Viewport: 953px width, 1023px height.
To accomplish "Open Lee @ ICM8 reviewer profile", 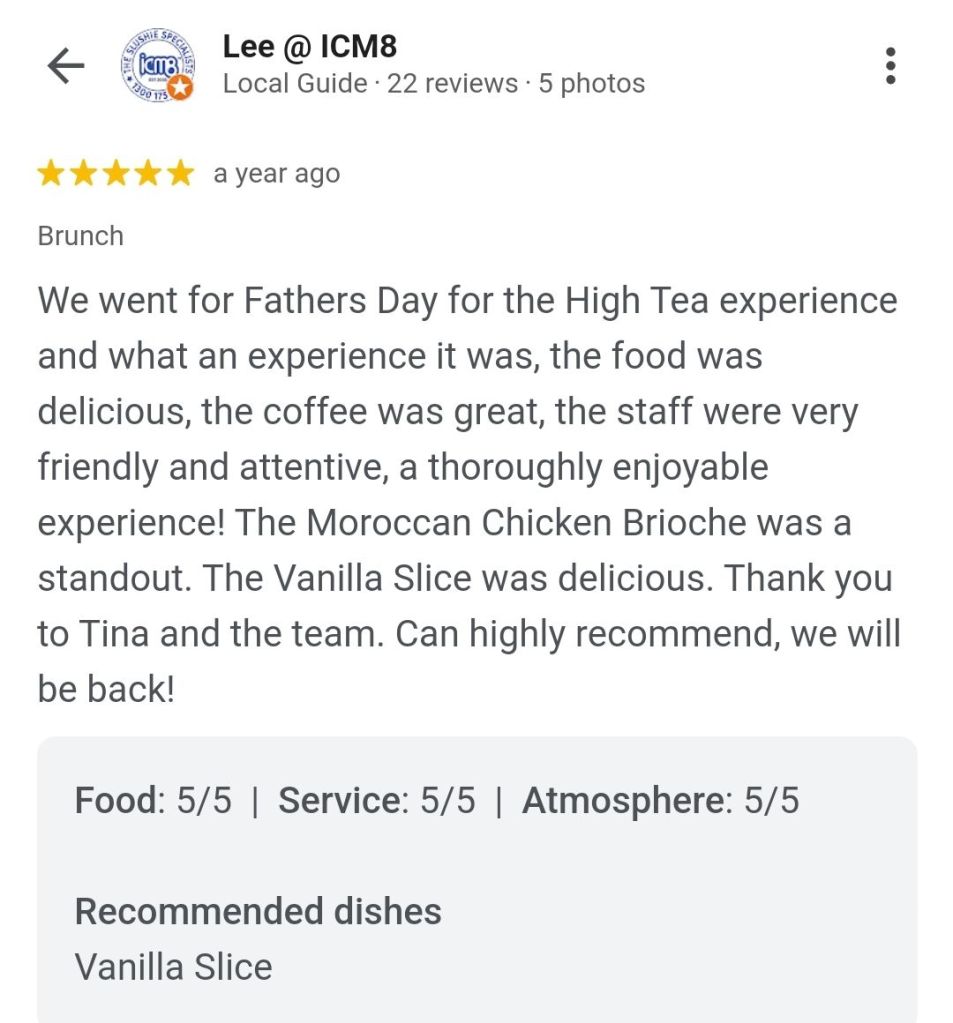I will tap(309, 47).
